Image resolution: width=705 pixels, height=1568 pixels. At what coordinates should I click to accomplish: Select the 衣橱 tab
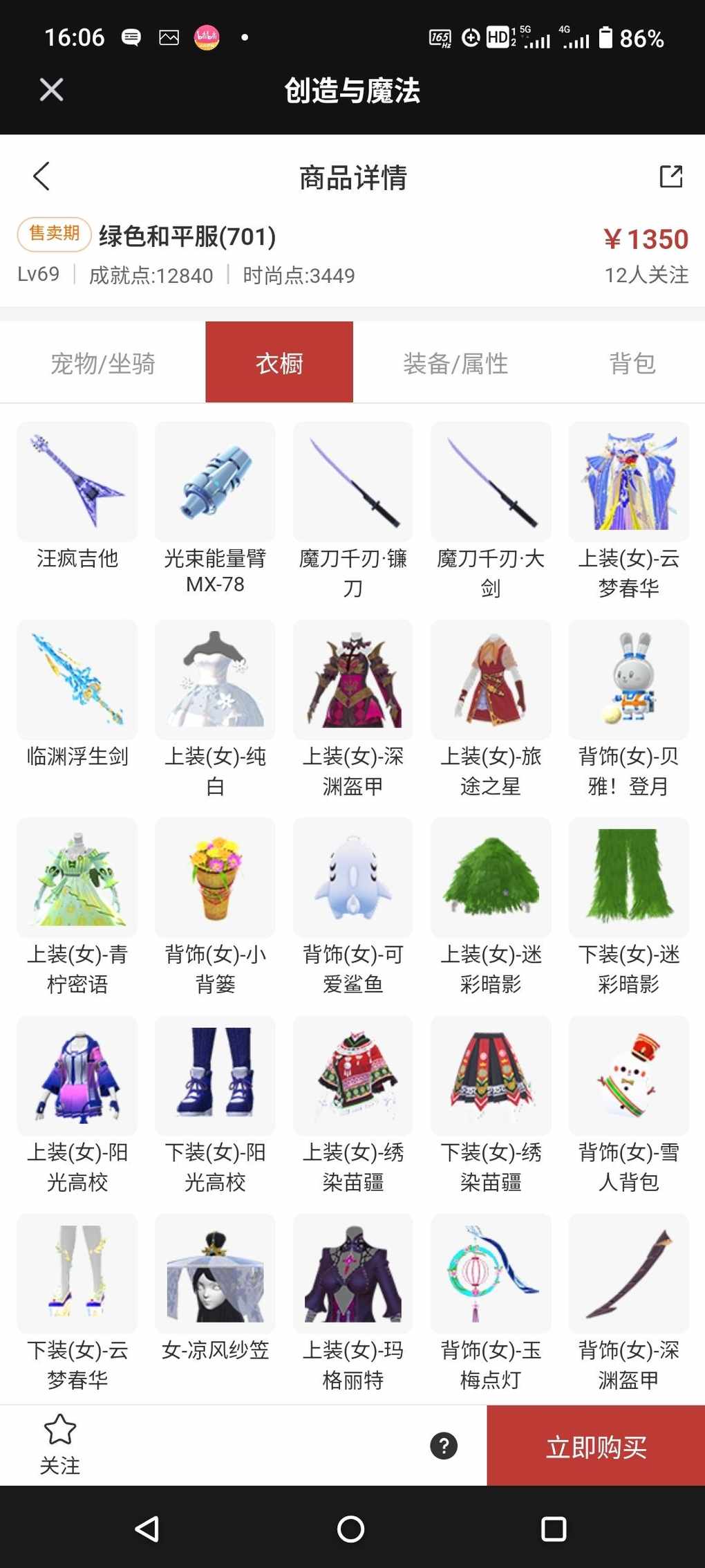[x=279, y=363]
